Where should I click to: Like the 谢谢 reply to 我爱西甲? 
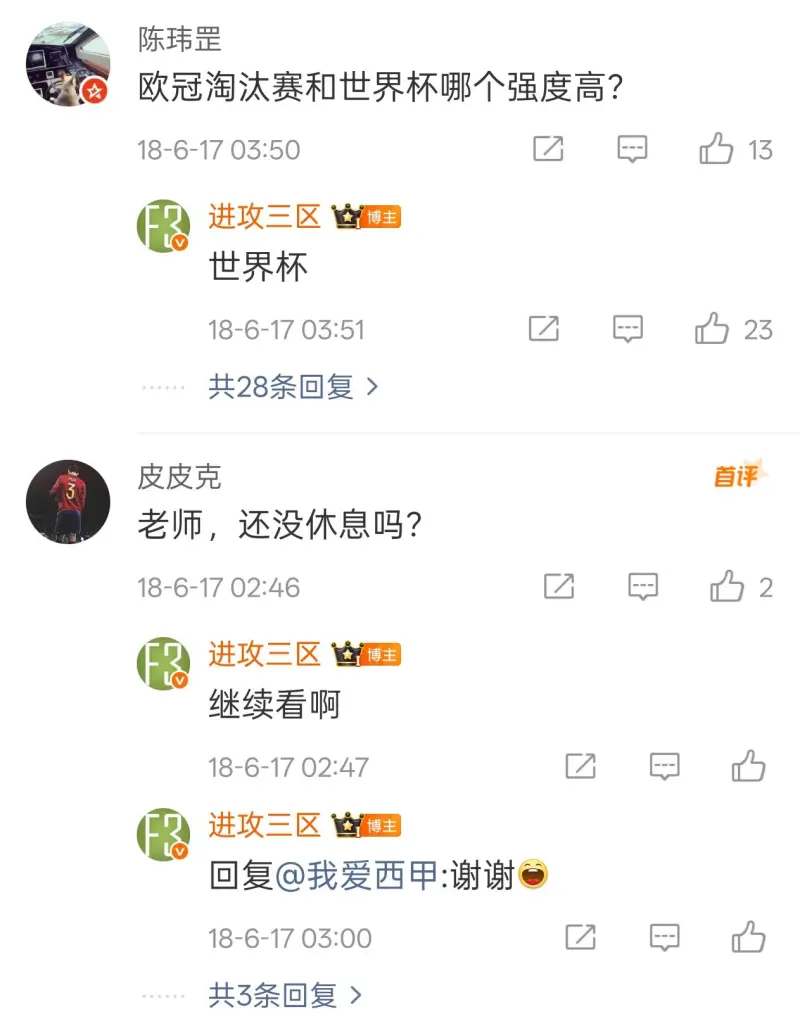(x=748, y=938)
